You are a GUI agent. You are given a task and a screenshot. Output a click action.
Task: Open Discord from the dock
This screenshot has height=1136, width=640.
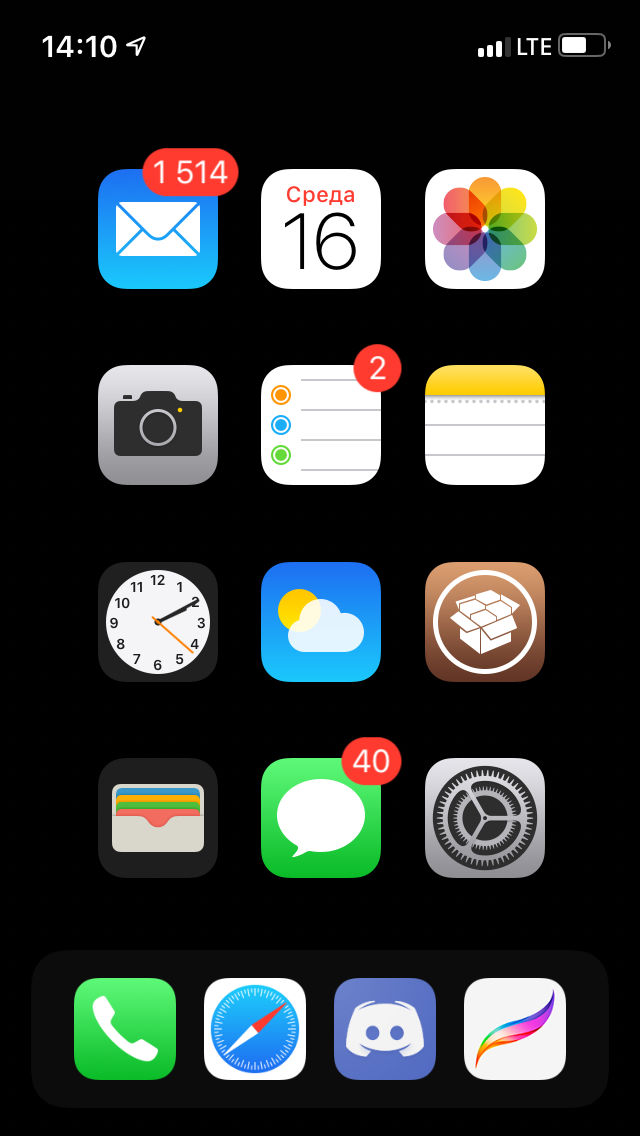pos(385,1029)
